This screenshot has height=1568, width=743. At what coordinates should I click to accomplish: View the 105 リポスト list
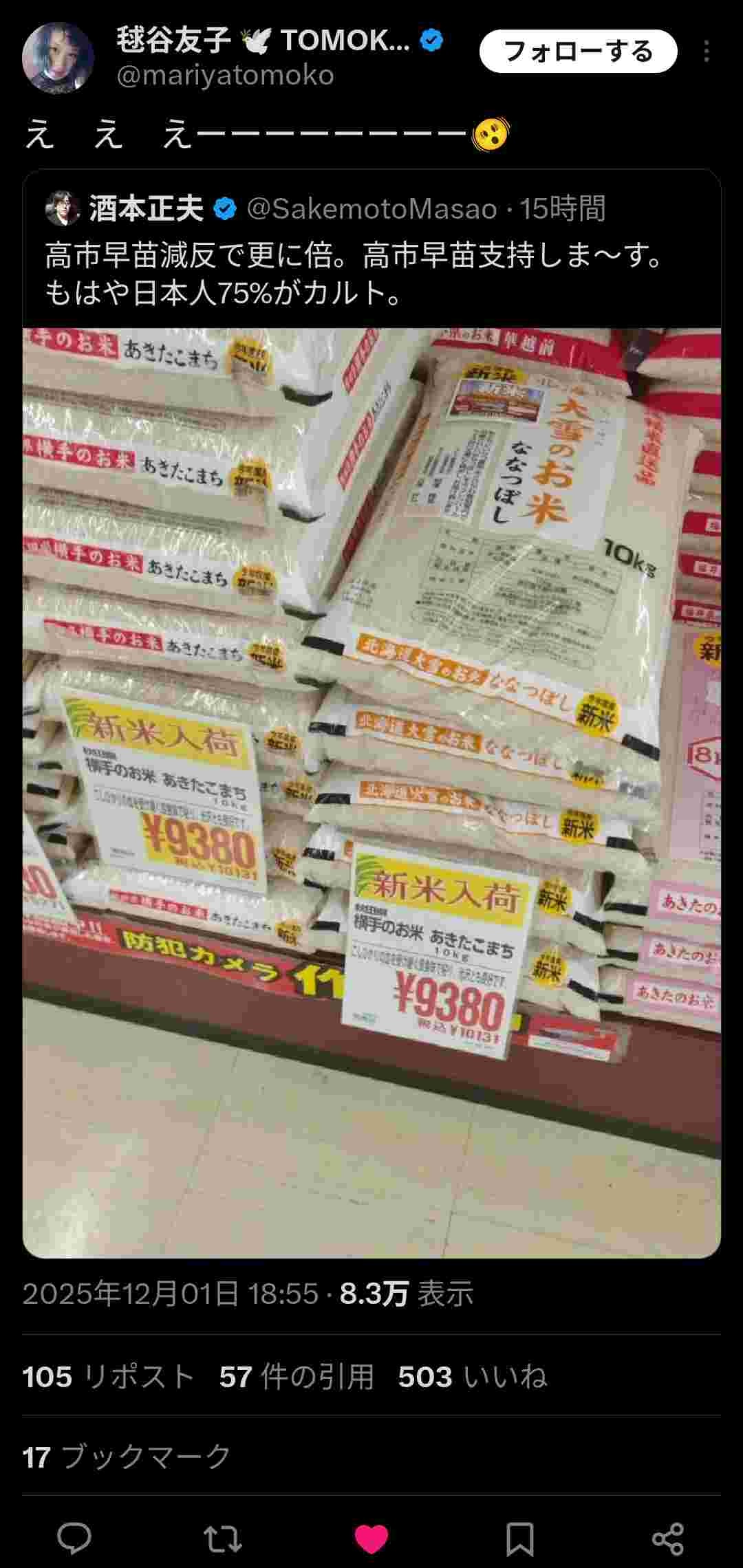click(108, 1377)
